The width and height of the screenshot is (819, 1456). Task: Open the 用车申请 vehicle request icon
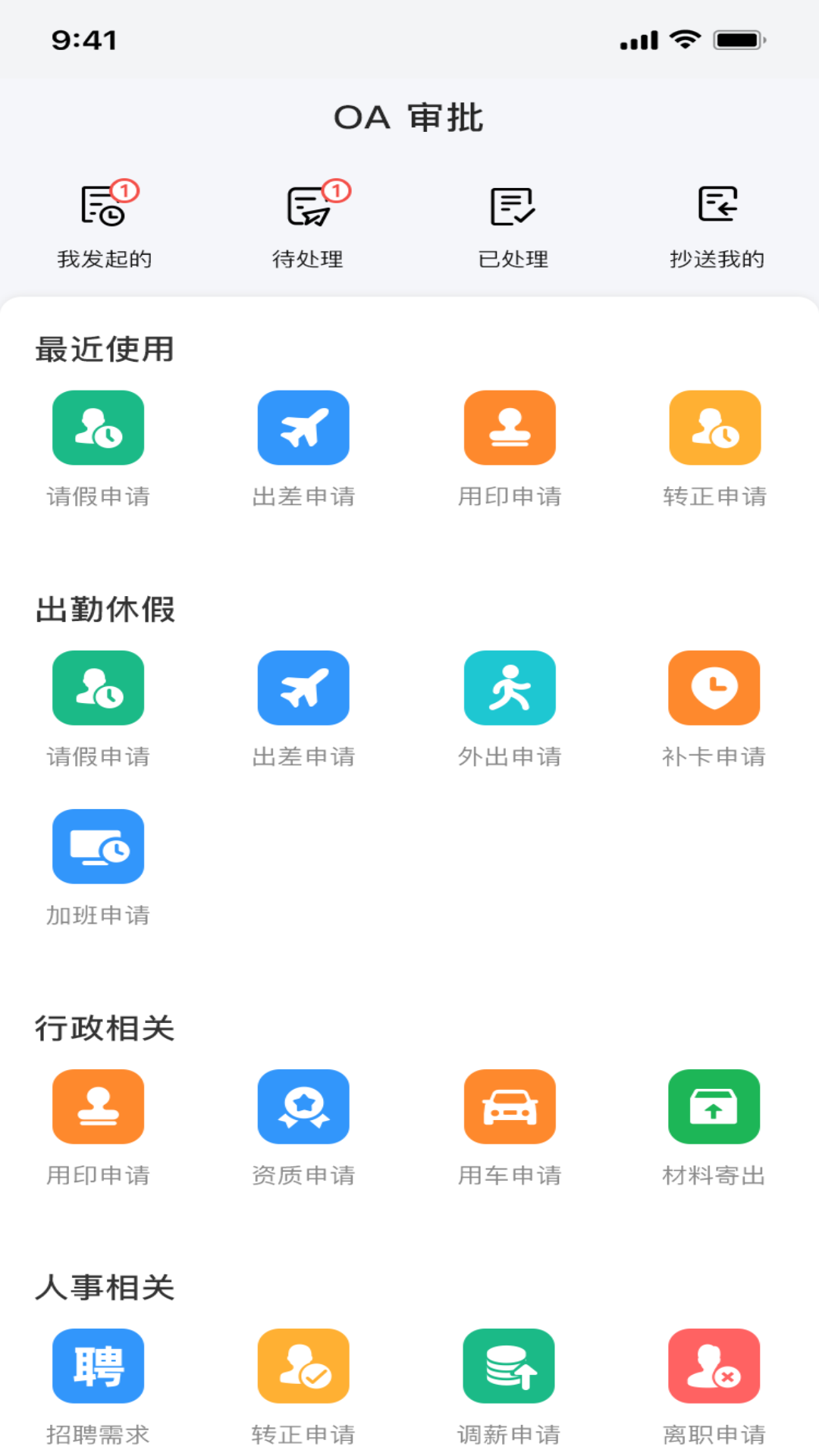(x=510, y=1106)
